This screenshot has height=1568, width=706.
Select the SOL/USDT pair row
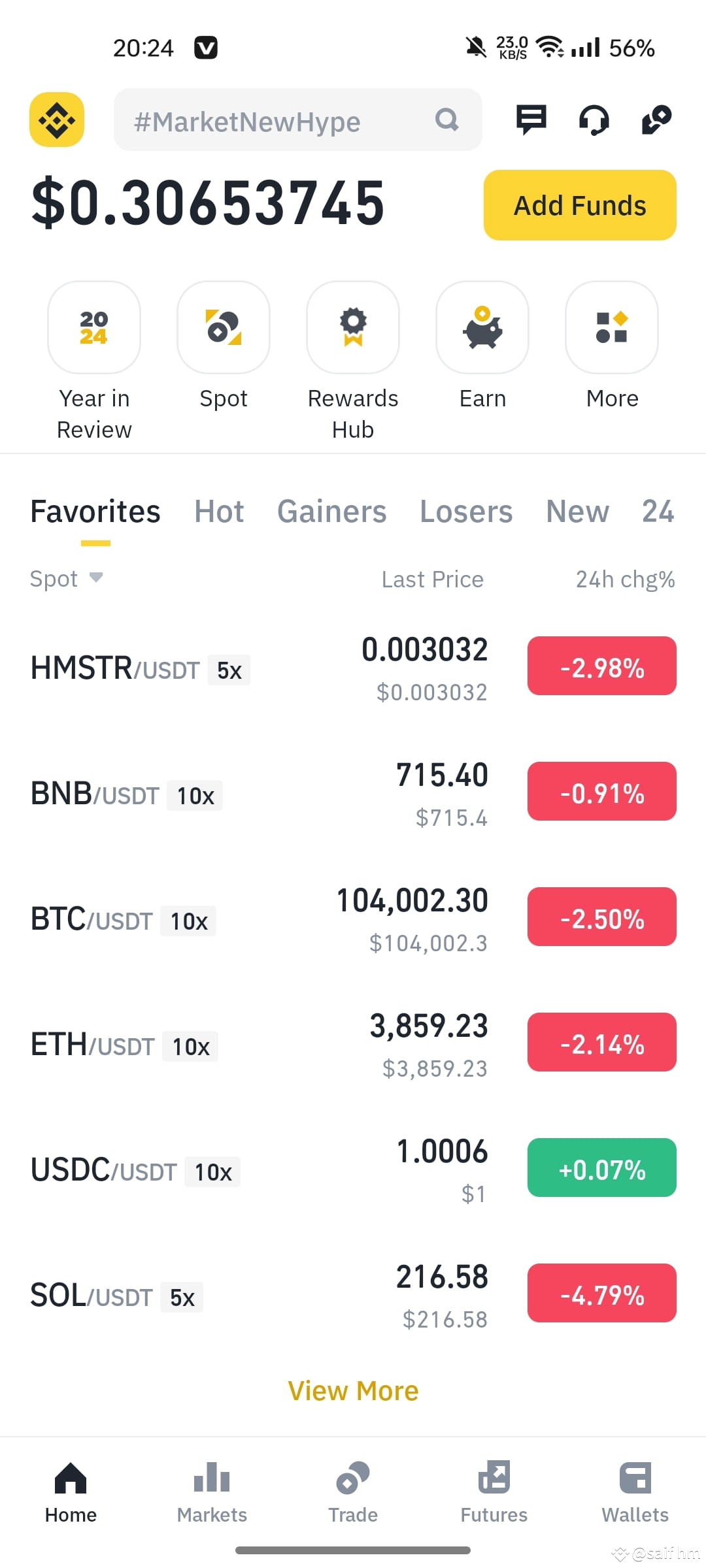click(x=261, y=1295)
